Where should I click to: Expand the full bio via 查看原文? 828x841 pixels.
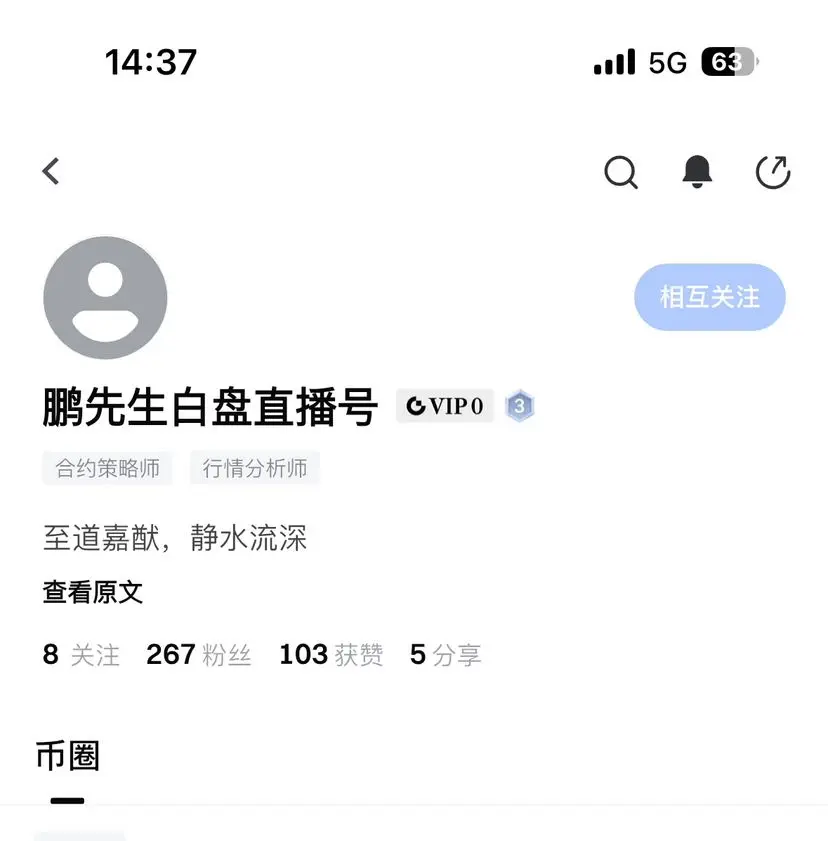pyautogui.click(x=93, y=592)
